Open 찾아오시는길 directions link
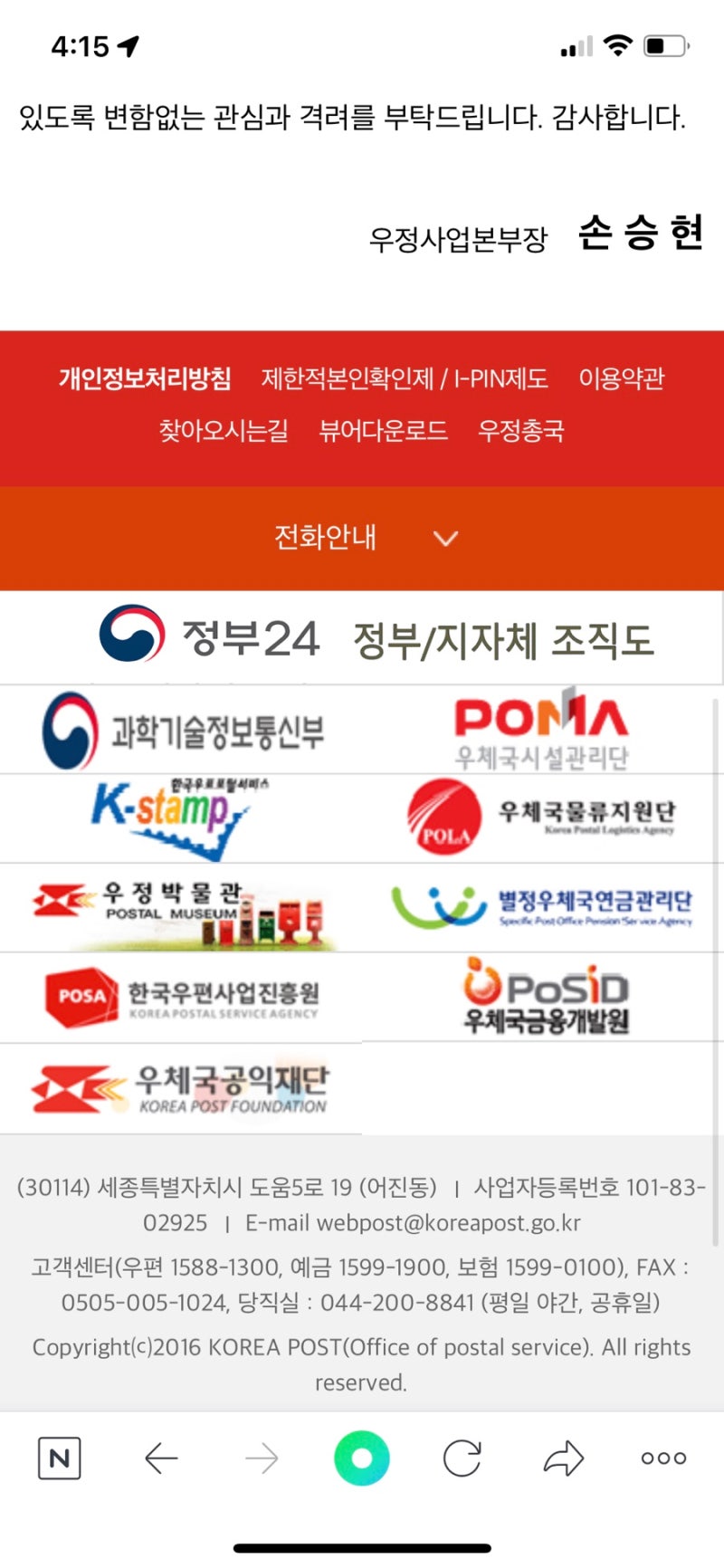The width and height of the screenshot is (724, 1568). 224,430
